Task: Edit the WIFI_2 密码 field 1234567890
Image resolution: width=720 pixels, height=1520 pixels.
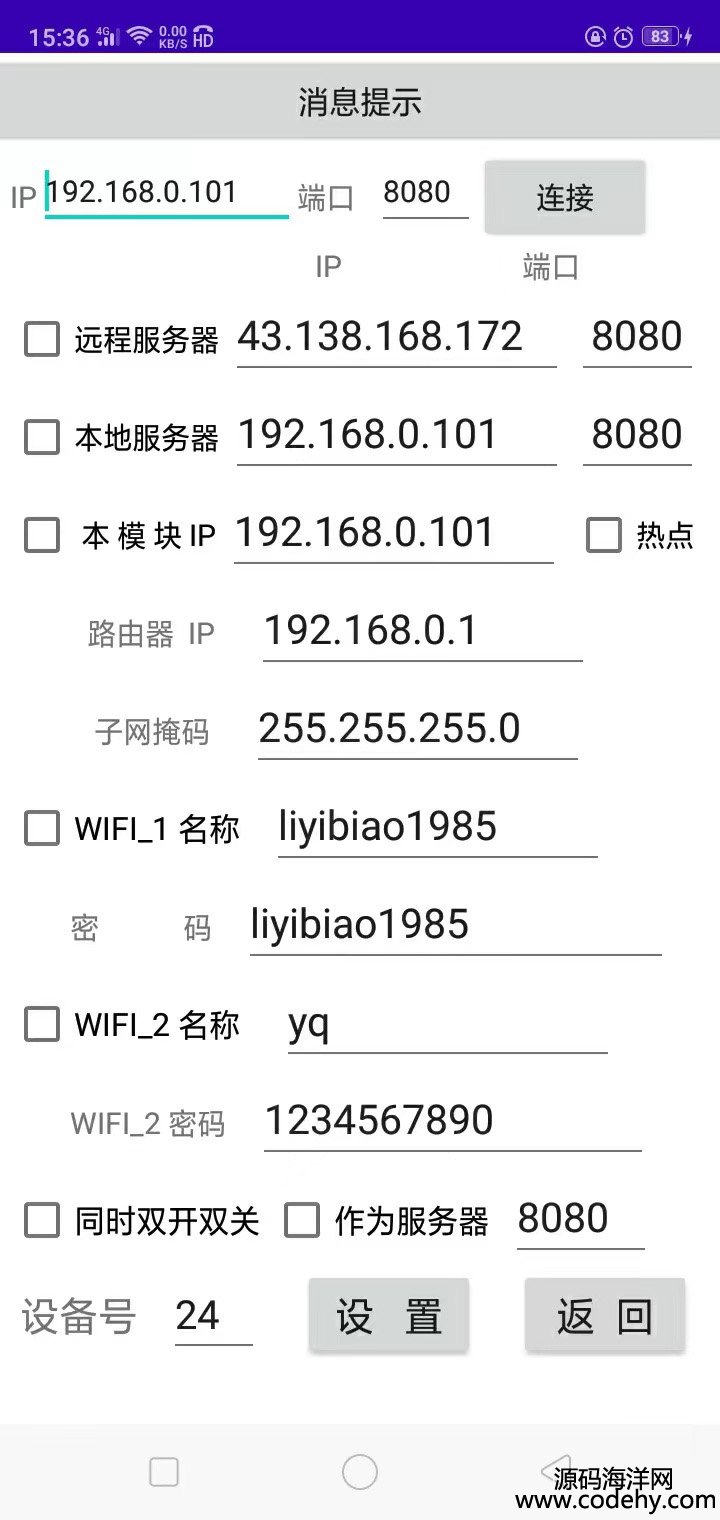Action: pos(452,1123)
